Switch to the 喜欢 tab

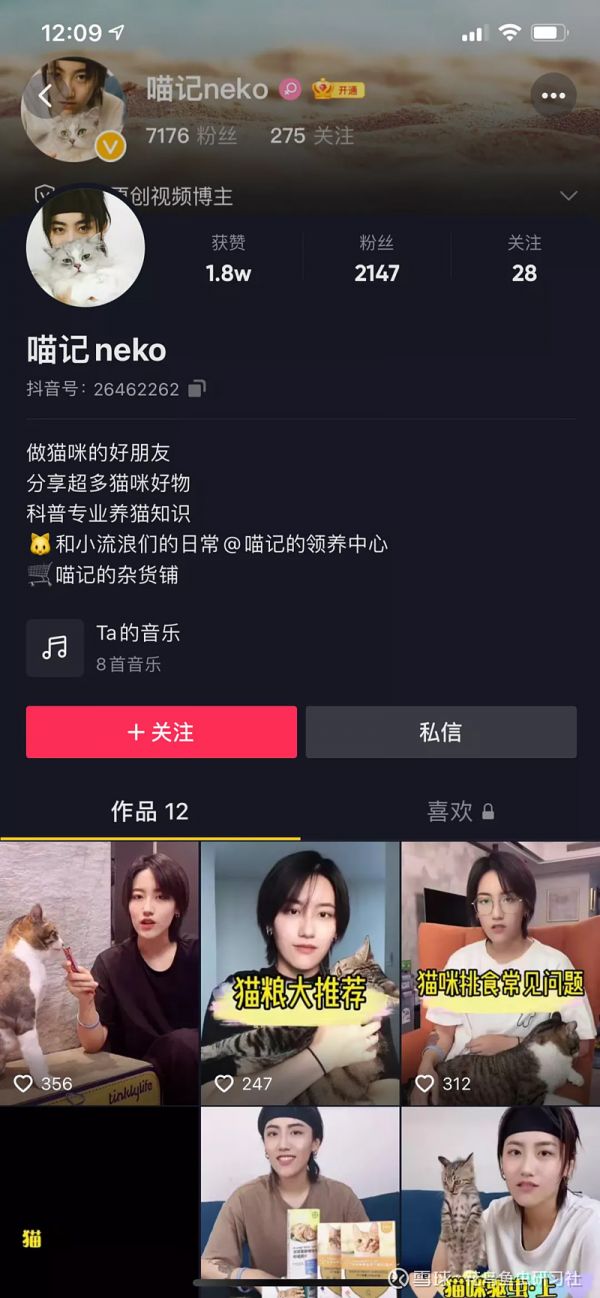click(459, 811)
